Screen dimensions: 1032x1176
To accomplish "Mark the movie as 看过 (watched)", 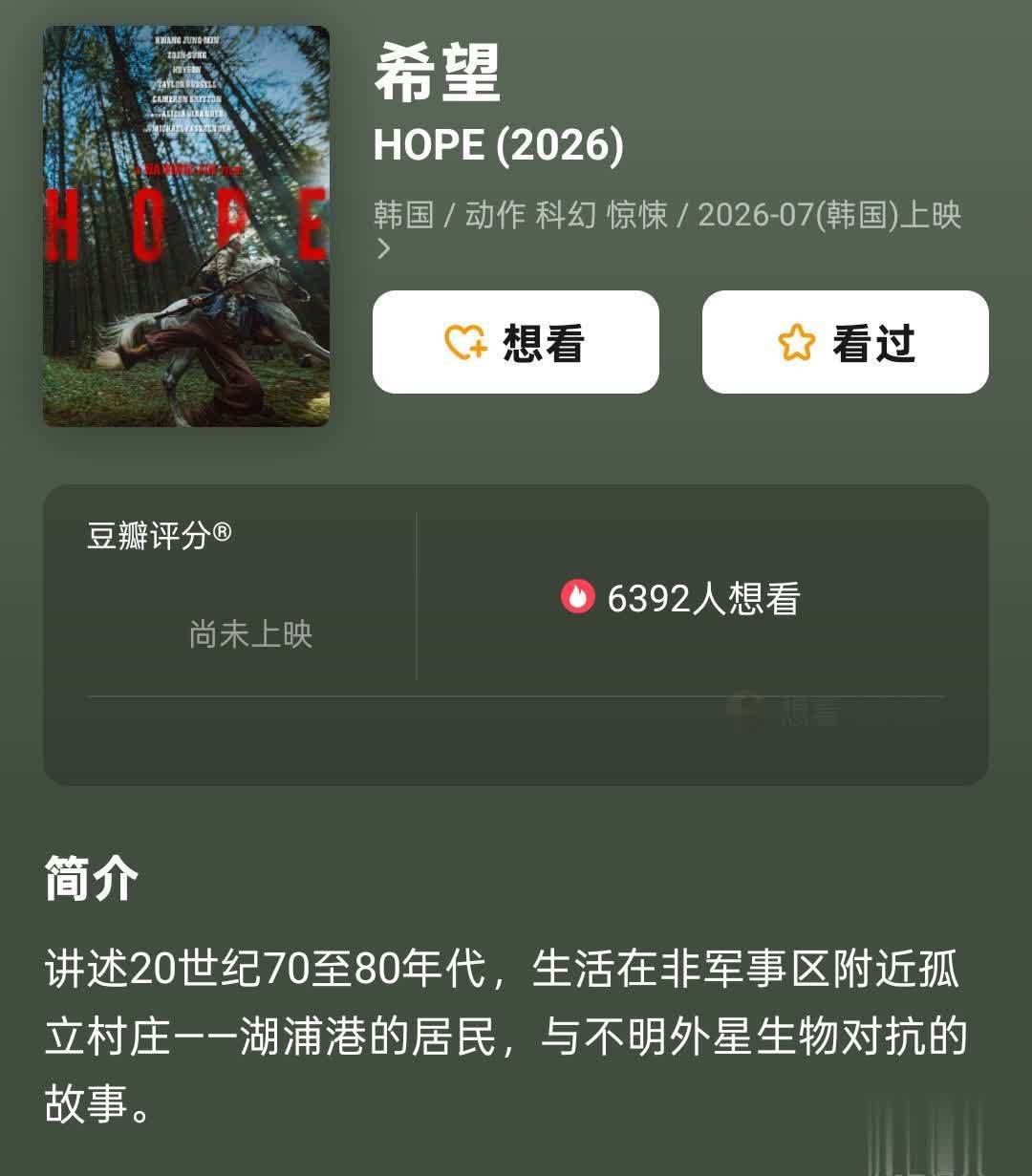I will click(x=845, y=342).
